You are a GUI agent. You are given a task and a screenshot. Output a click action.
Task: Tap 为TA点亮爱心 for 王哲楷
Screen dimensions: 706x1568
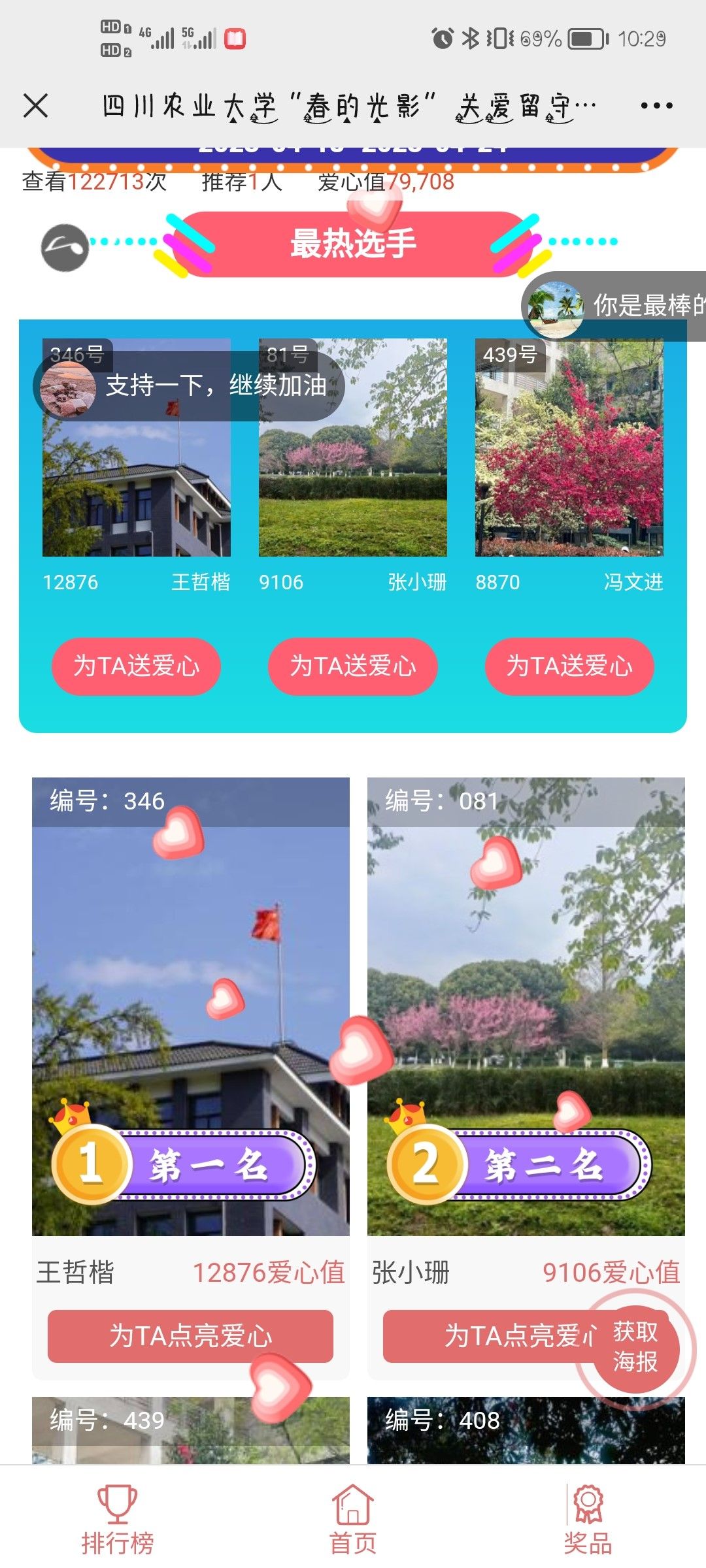(190, 1336)
